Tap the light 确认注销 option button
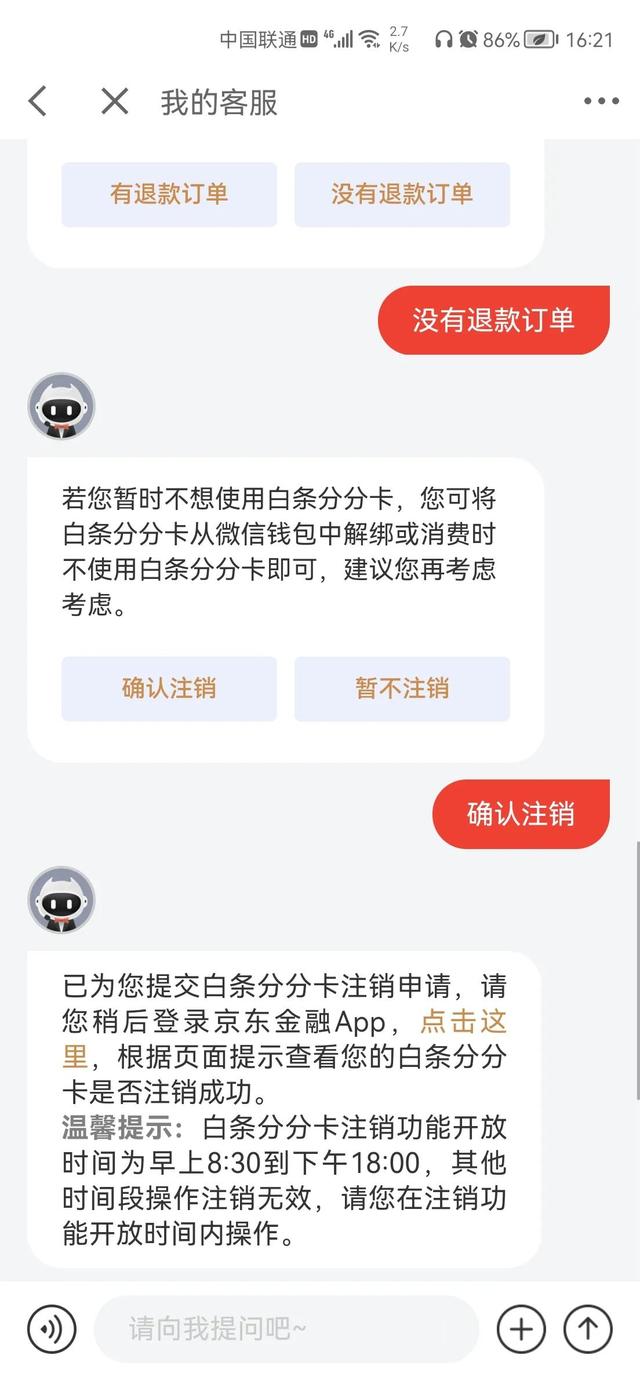The width and height of the screenshot is (640, 1377). coord(169,688)
